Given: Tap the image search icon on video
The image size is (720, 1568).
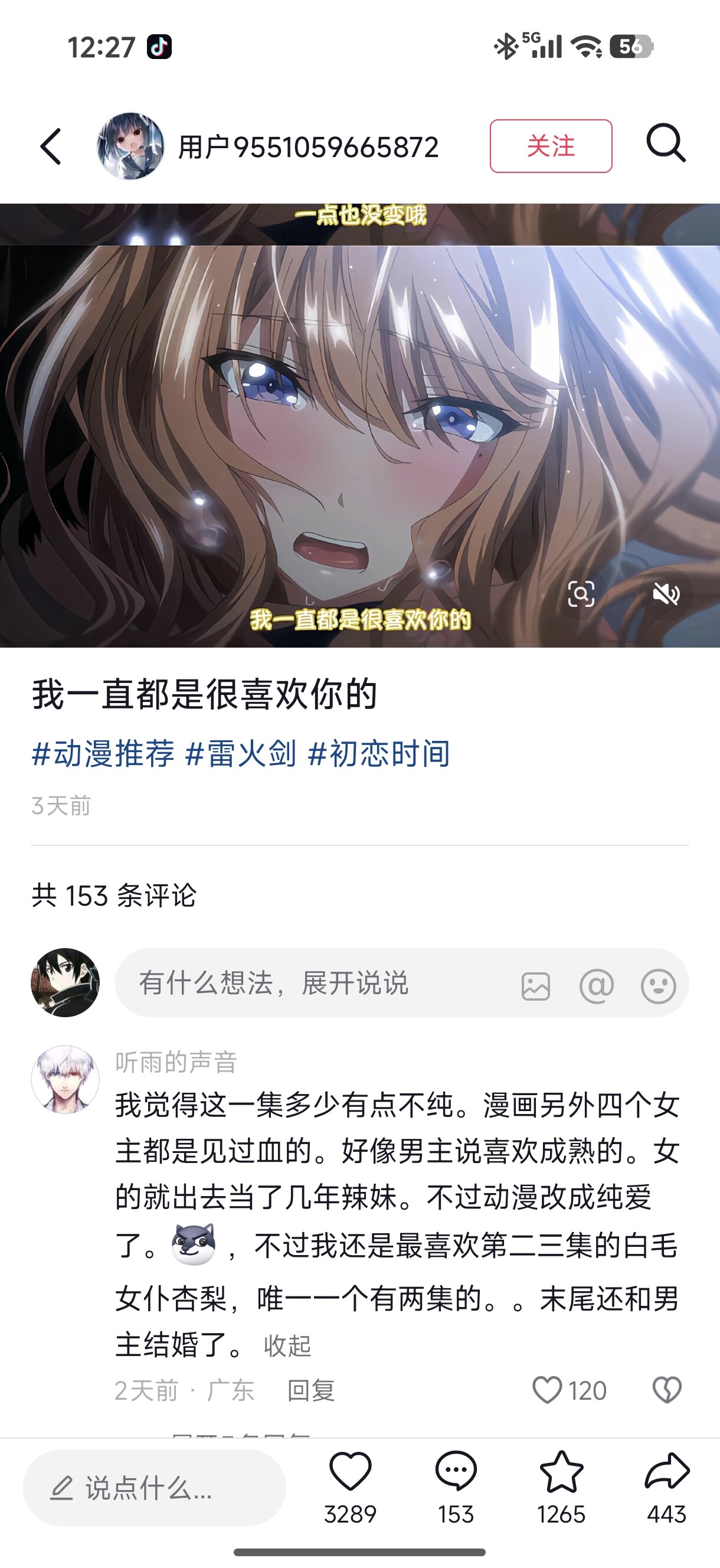Looking at the screenshot, I should click(x=581, y=593).
